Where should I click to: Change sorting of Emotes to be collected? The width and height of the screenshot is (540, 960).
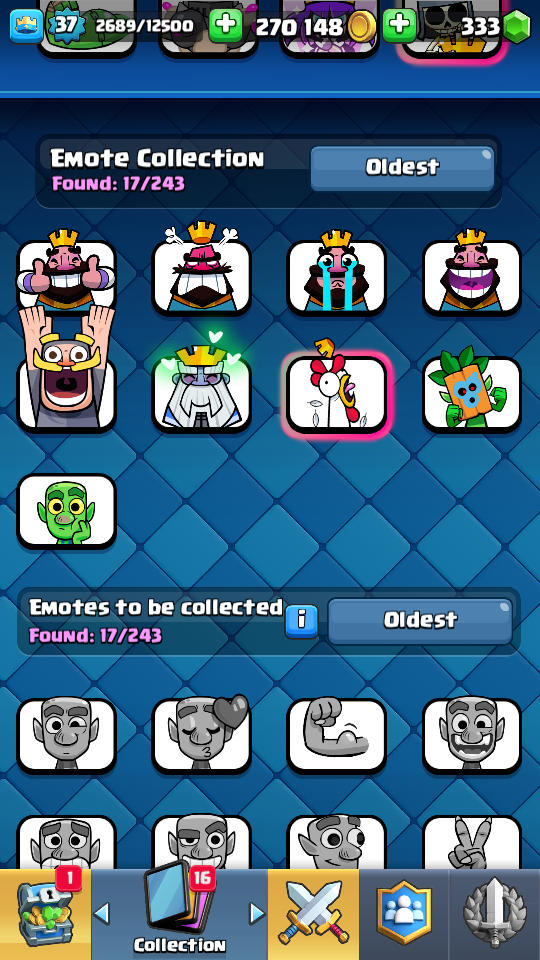coord(420,621)
